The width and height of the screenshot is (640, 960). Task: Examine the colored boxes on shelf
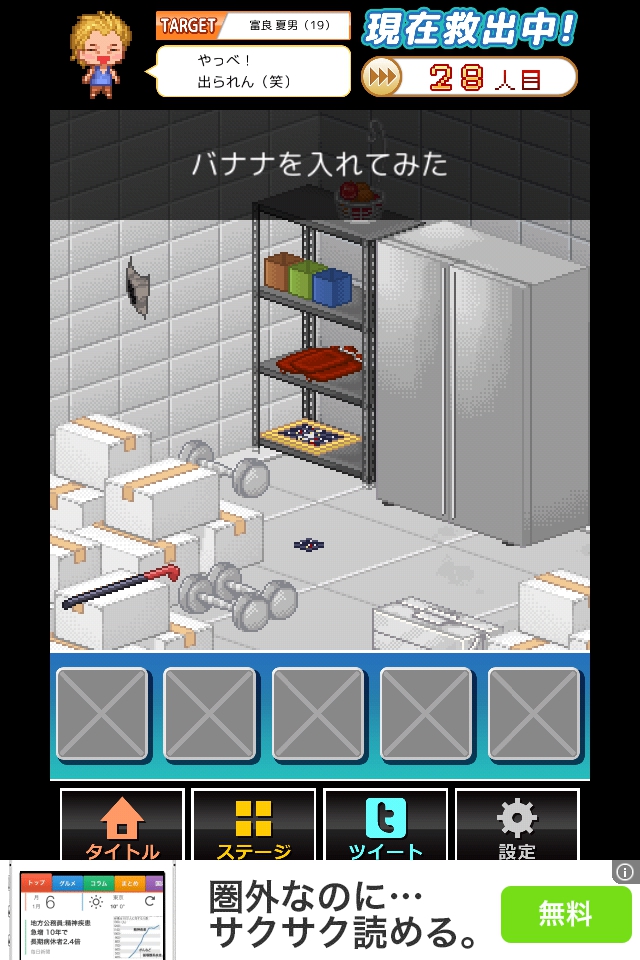pyautogui.click(x=308, y=278)
